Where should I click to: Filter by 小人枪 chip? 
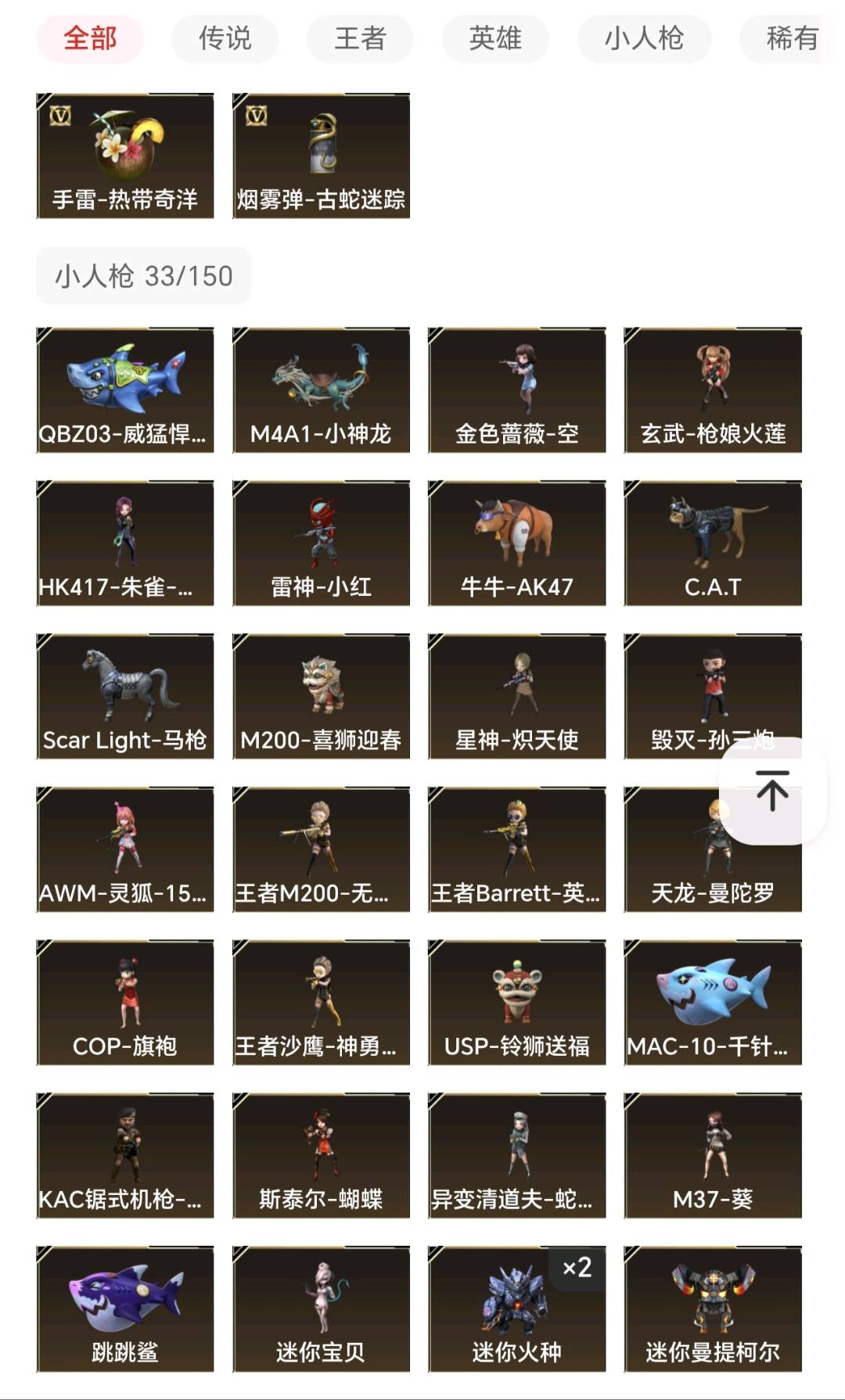click(x=644, y=38)
